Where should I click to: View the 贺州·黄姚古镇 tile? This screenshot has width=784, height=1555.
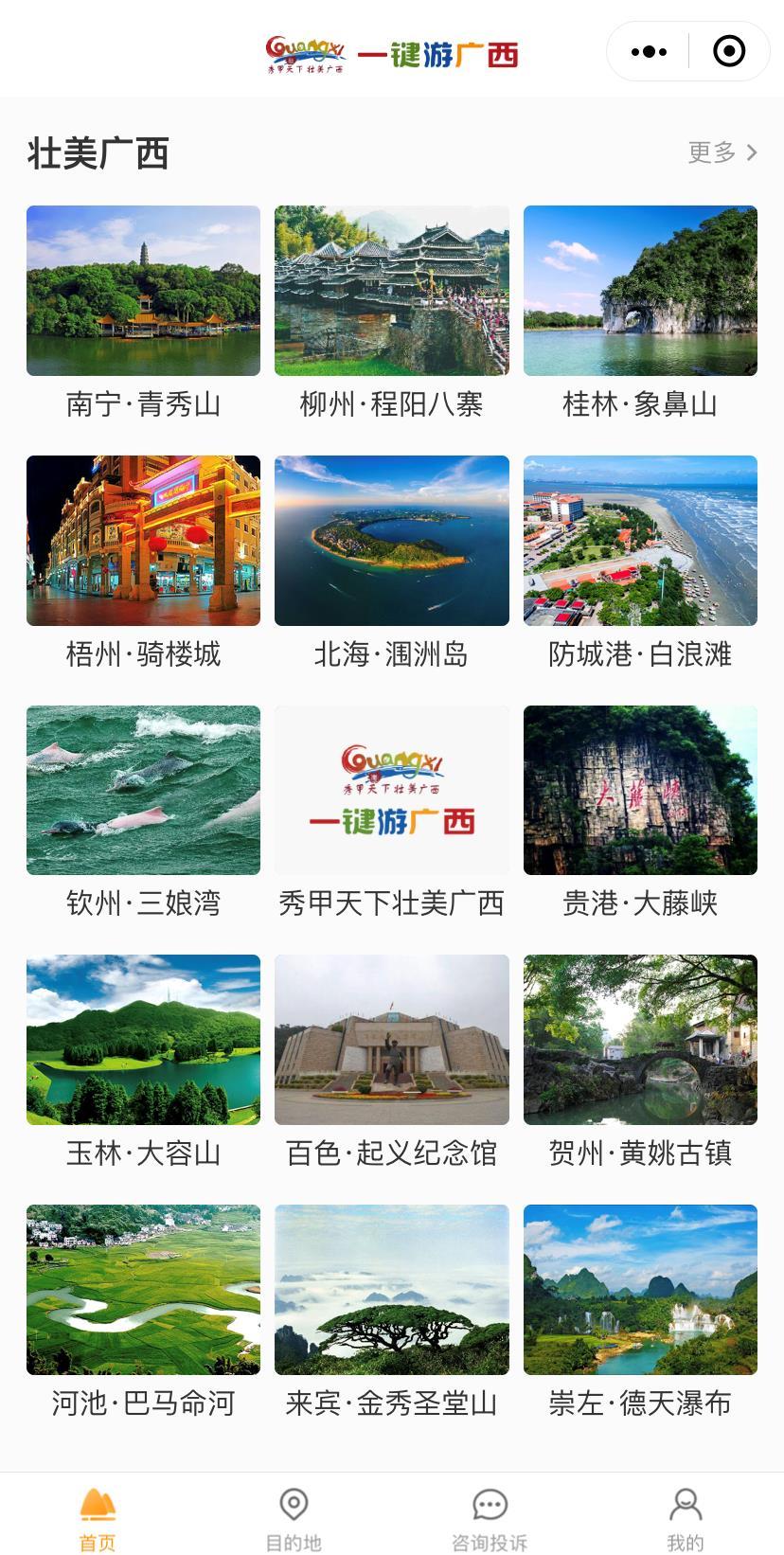pyautogui.click(x=640, y=1040)
